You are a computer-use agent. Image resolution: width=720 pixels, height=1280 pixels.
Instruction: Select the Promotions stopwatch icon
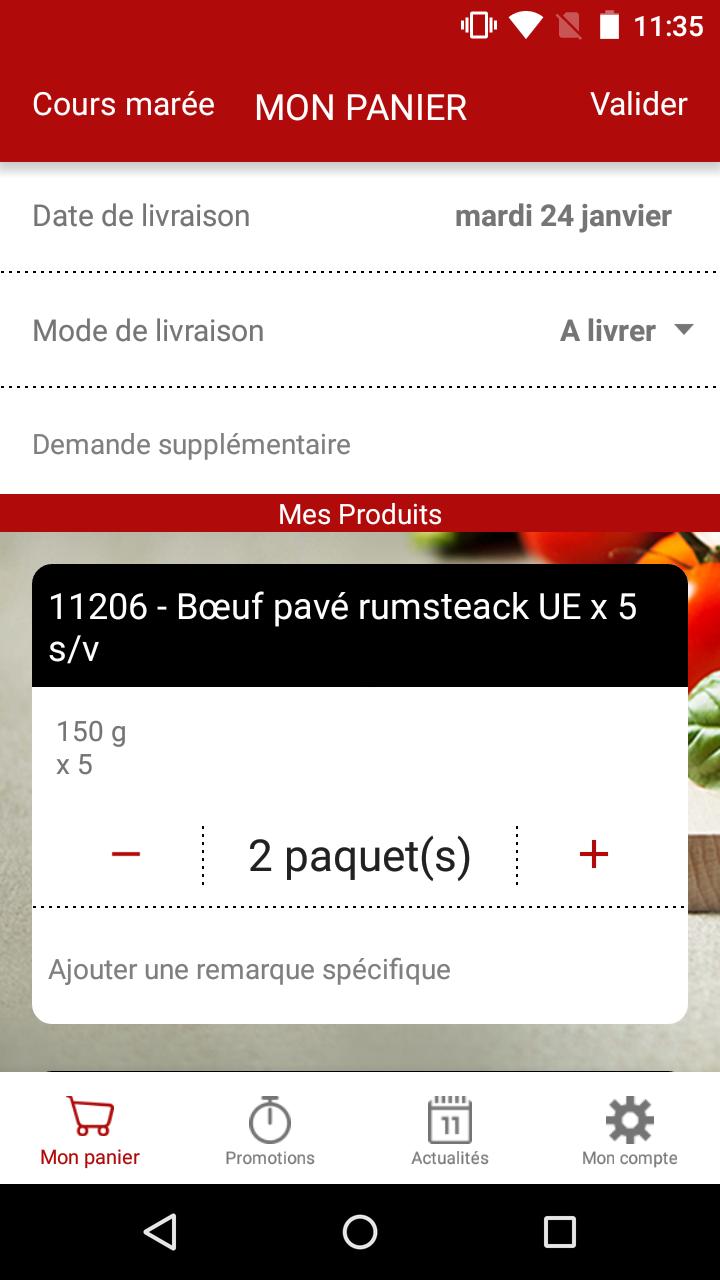point(269,1117)
